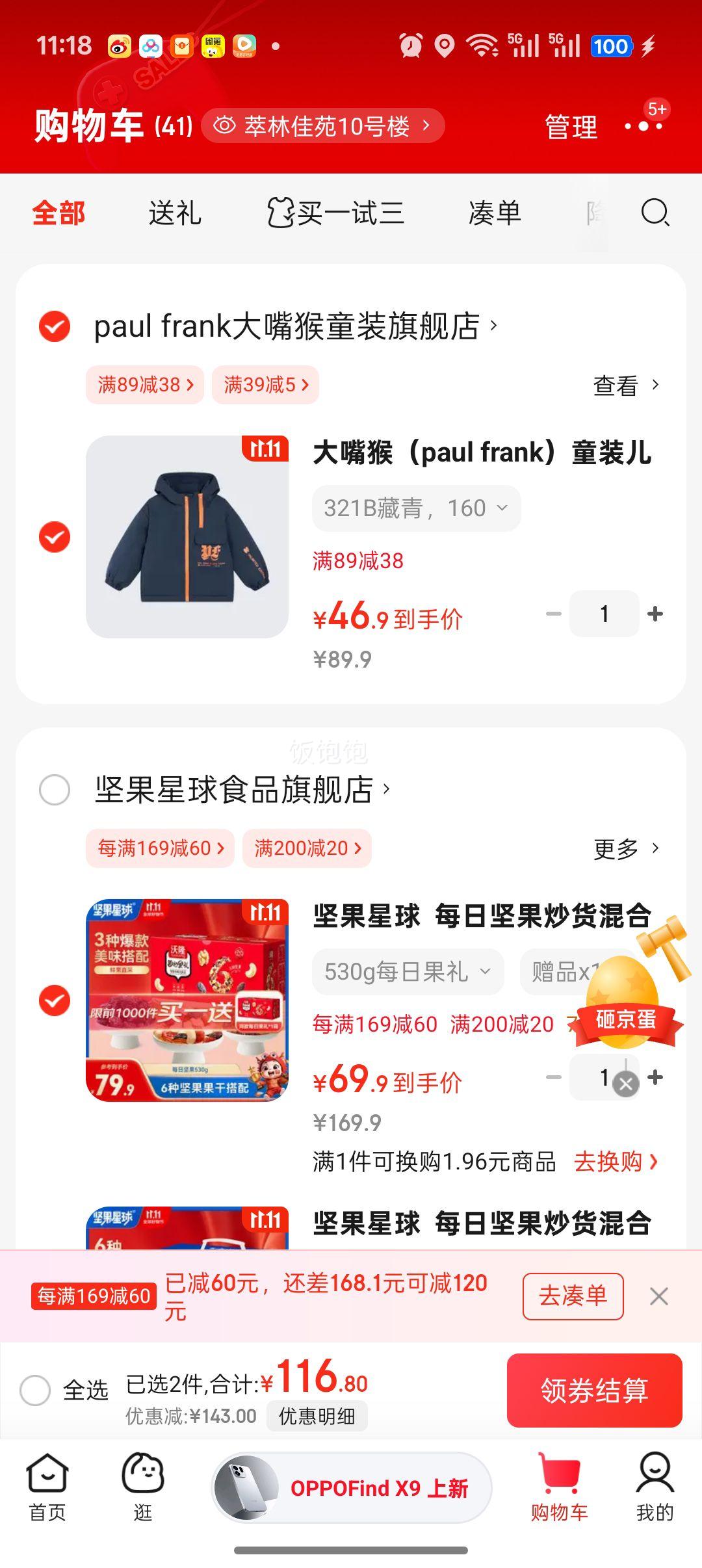Switch to the 买一试三 tab
This screenshot has height=1568, width=702.
[335, 213]
